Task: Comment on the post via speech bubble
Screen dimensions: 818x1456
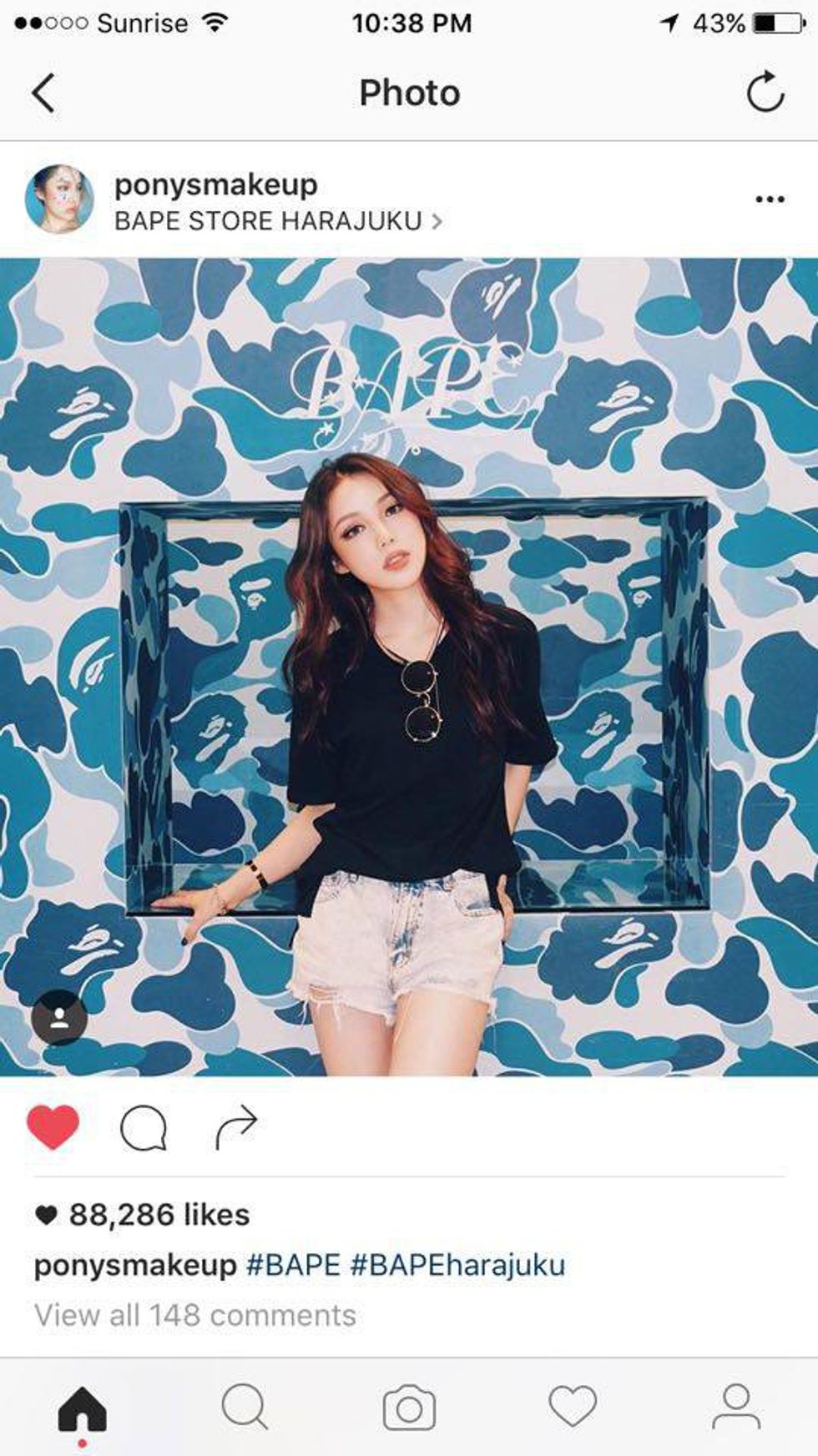Action: click(x=144, y=1128)
